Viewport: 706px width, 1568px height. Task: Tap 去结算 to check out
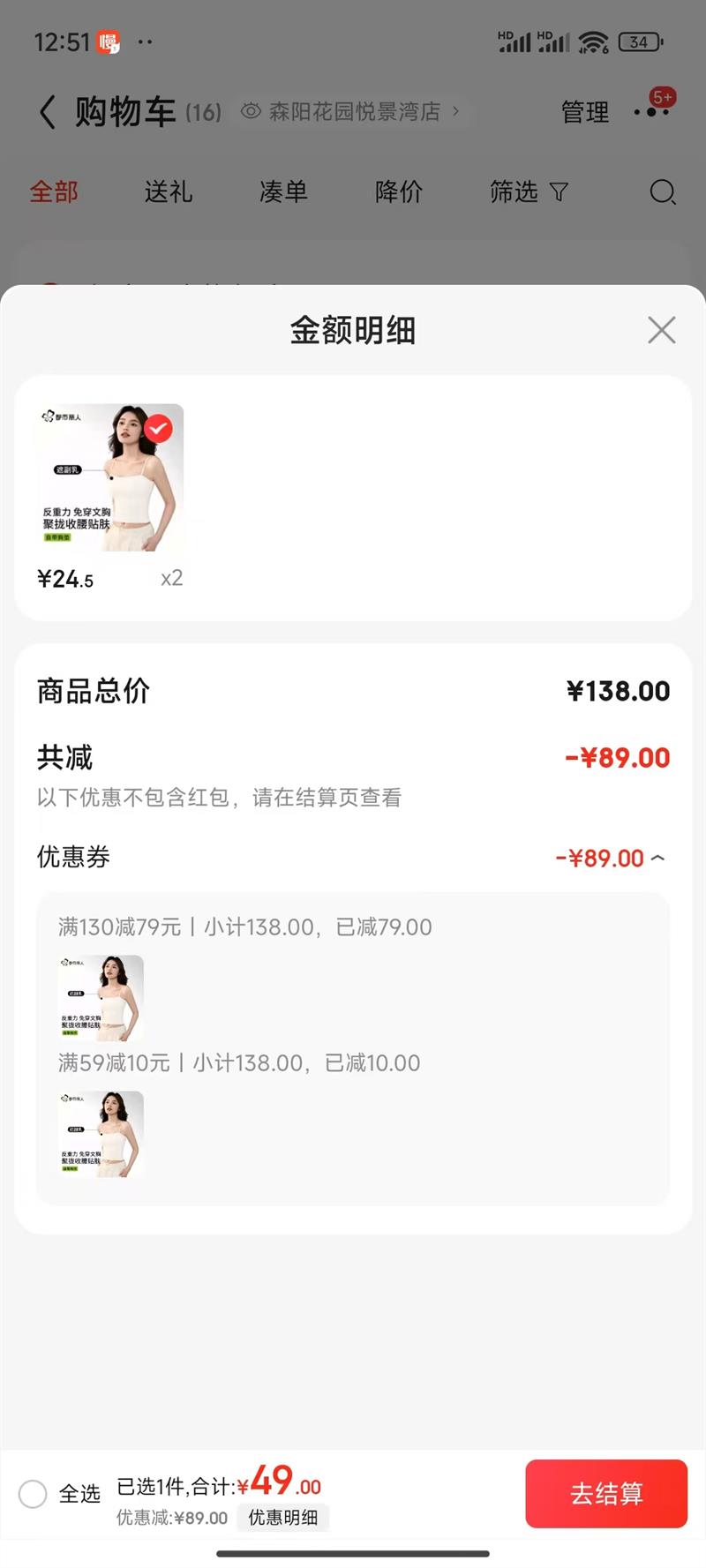pyautogui.click(x=606, y=1493)
